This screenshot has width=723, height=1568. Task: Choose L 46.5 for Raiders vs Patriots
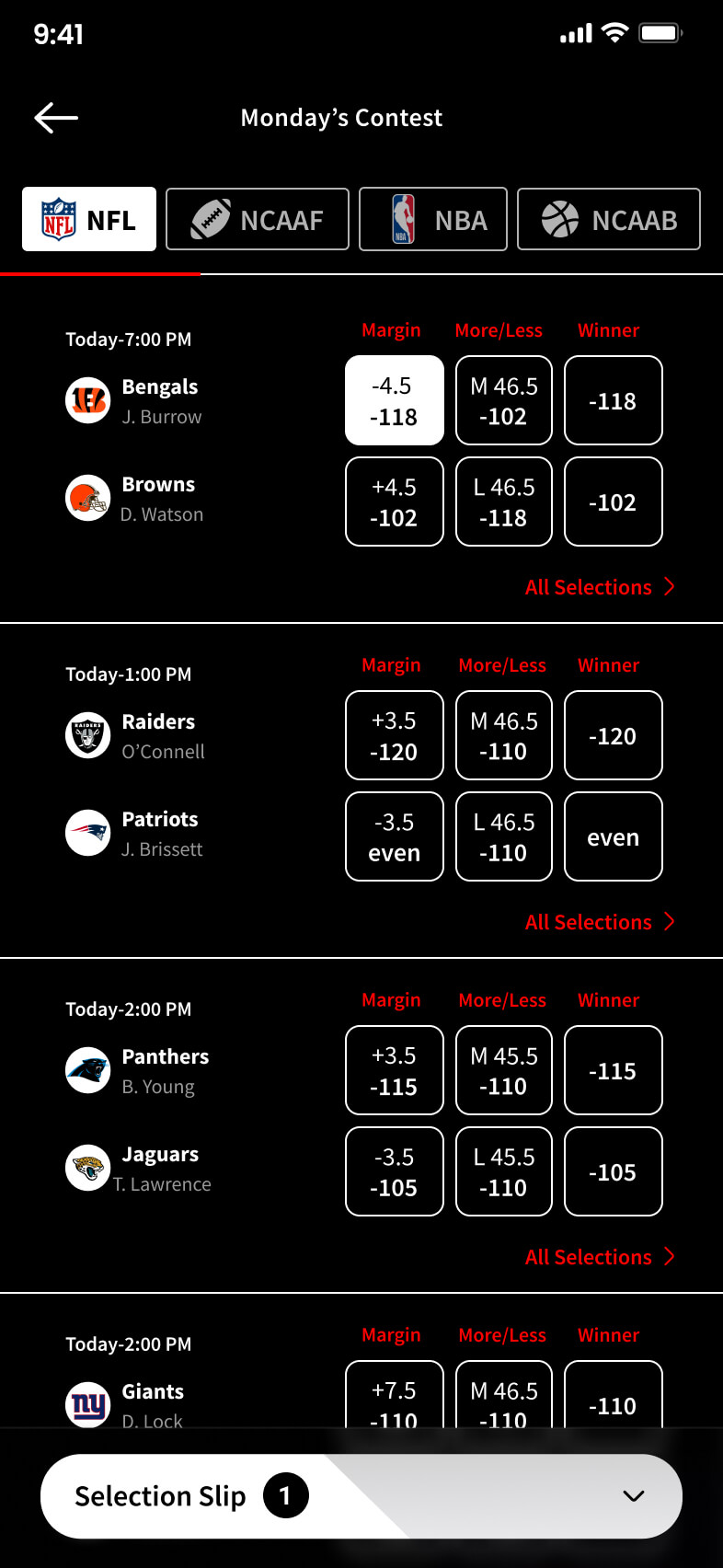(x=504, y=836)
